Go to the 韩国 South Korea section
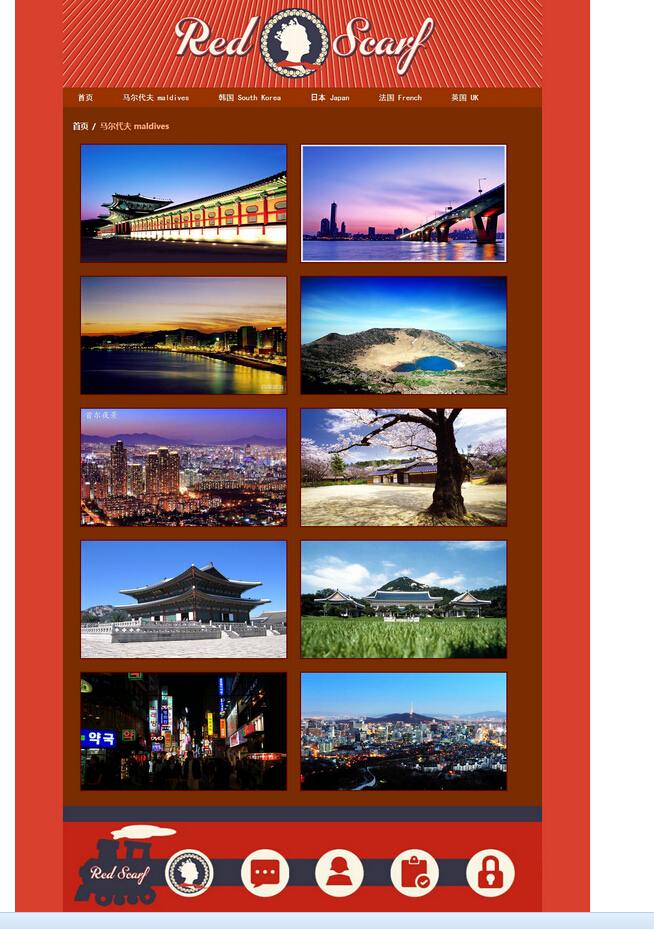This screenshot has height=929, width=654. pos(250,98)
